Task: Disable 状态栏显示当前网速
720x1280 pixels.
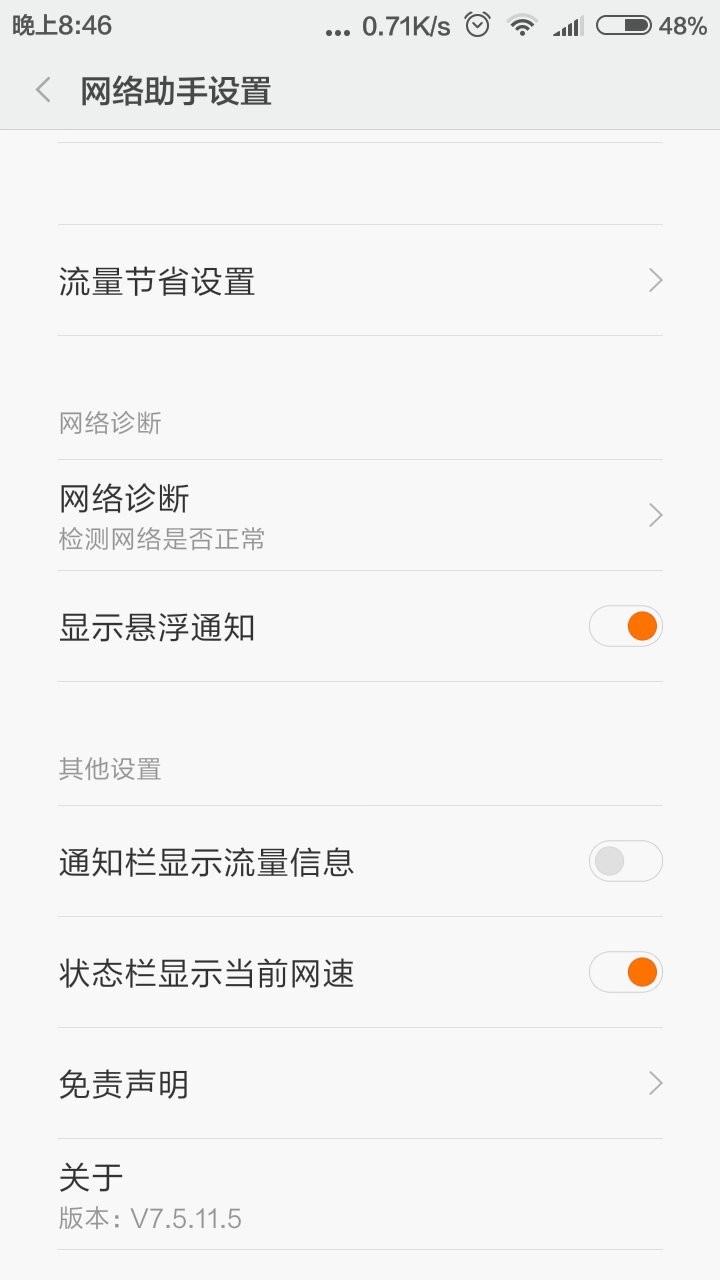Action: [x=625, y=972]
